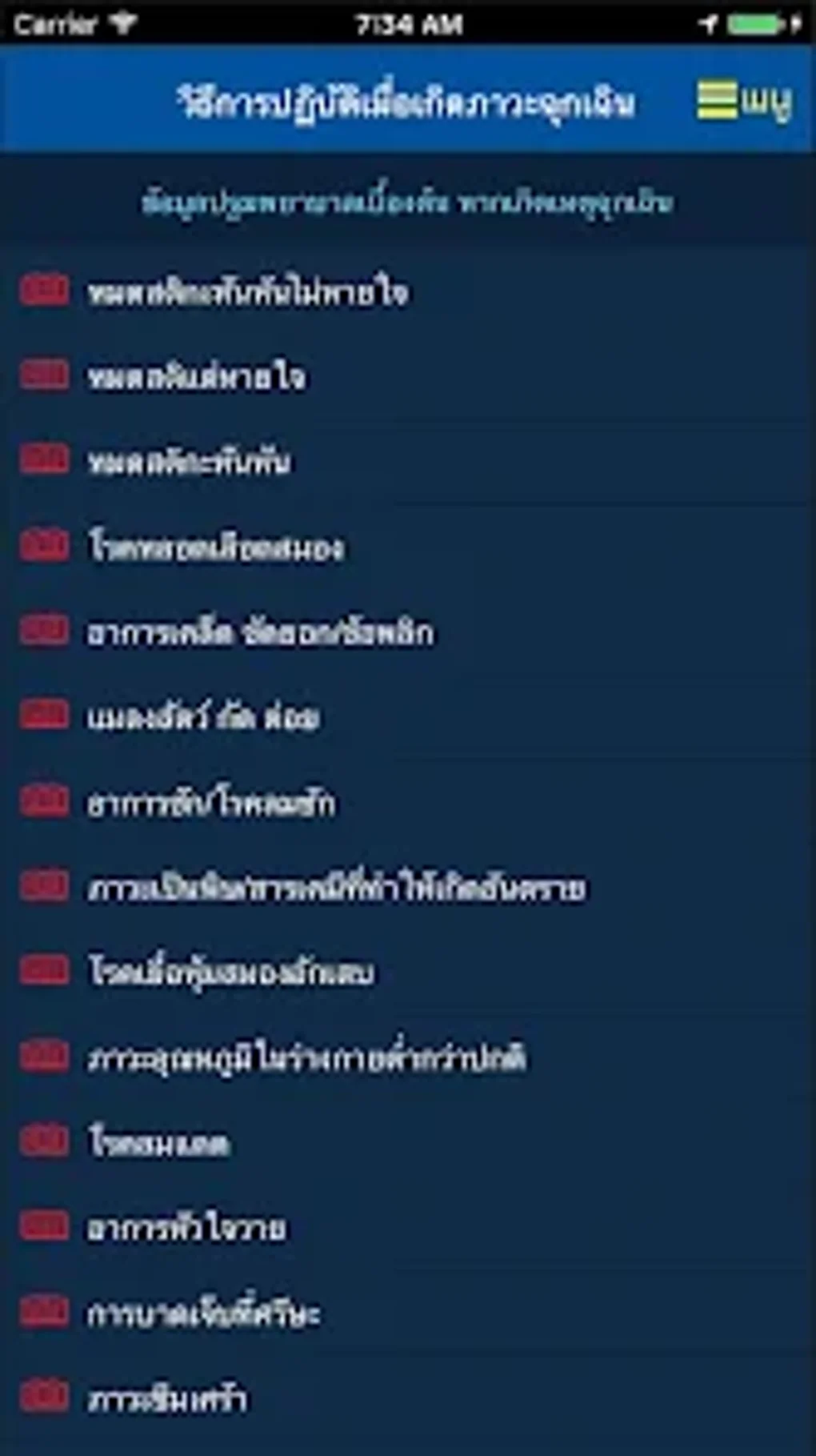Open the อาการหัวใจวาย topic

pos(186,1228)
